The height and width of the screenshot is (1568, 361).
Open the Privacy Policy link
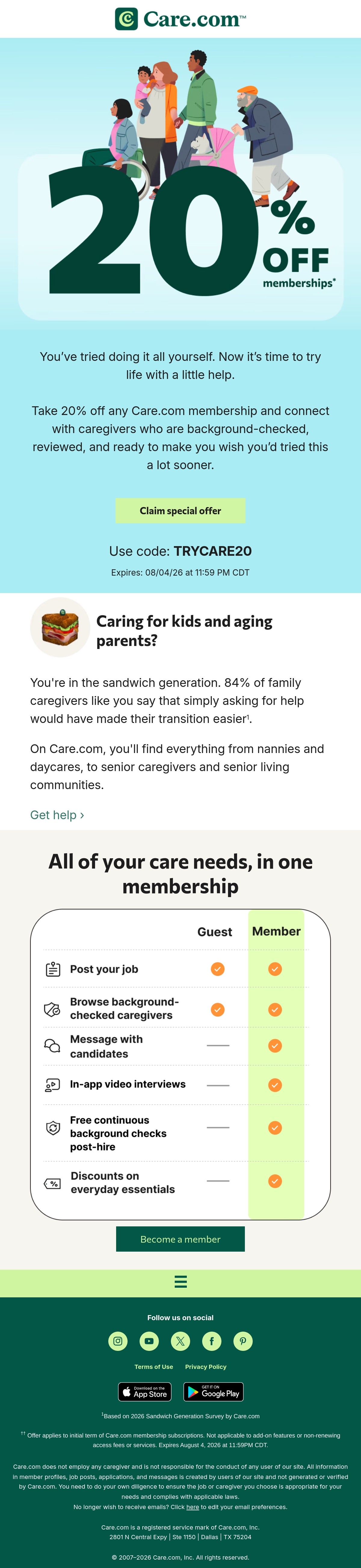coord(206,1367)
